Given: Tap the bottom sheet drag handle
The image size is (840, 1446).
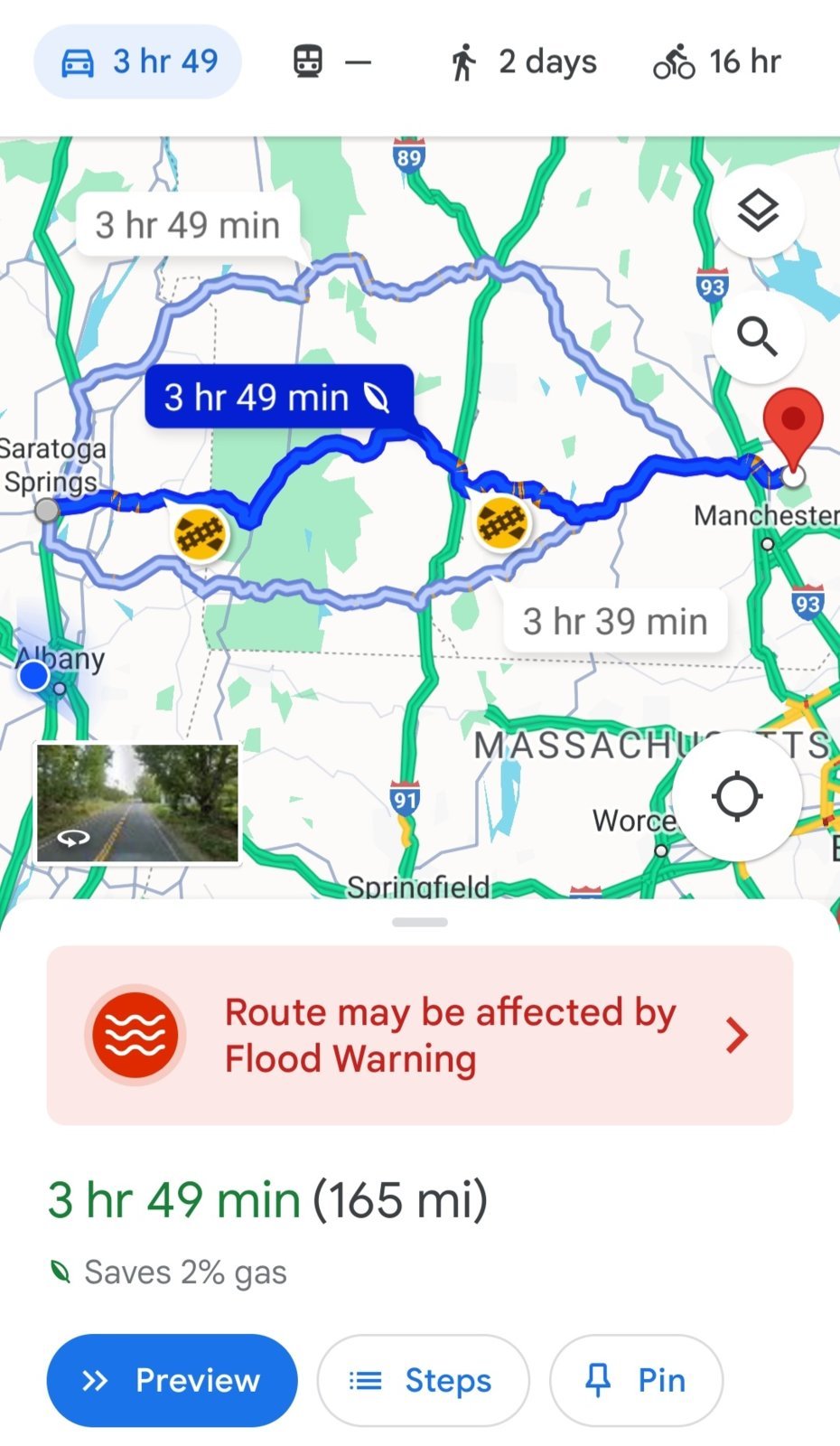Looking at the screenshot, I should (x=420, y=922).
